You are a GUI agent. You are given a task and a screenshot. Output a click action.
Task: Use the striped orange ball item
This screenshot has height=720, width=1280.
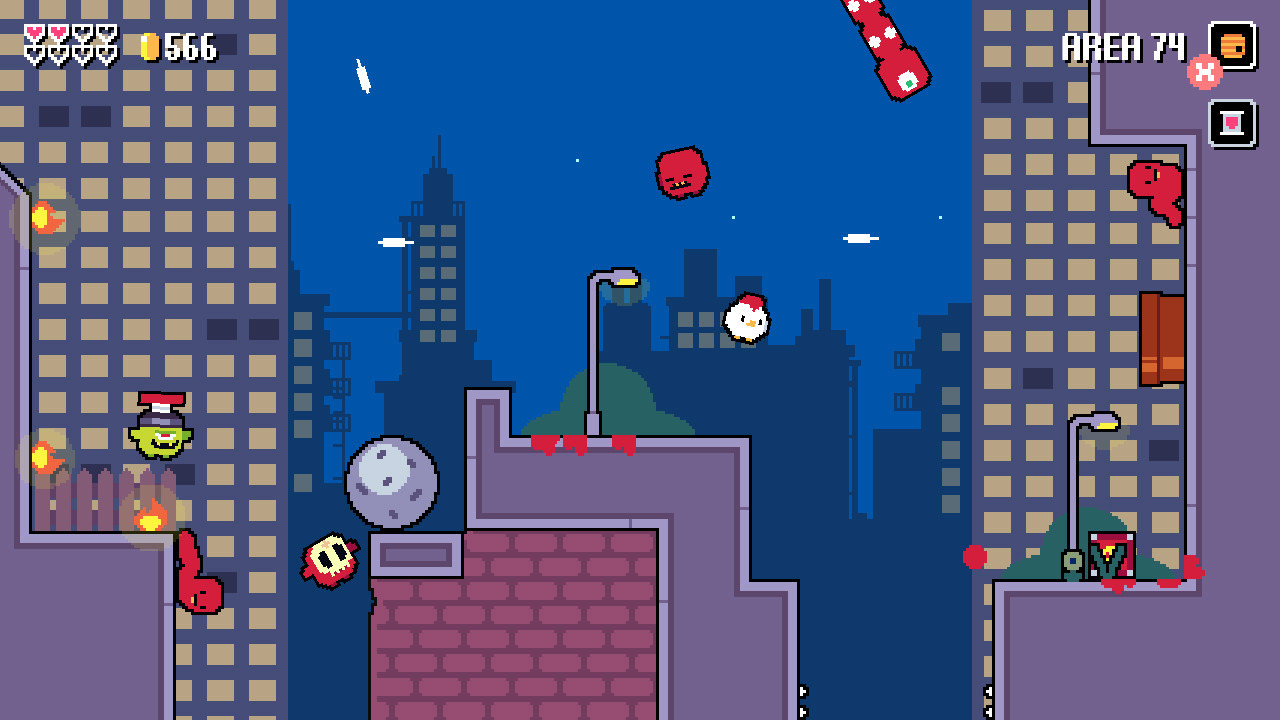click(x=1232, y=46)
